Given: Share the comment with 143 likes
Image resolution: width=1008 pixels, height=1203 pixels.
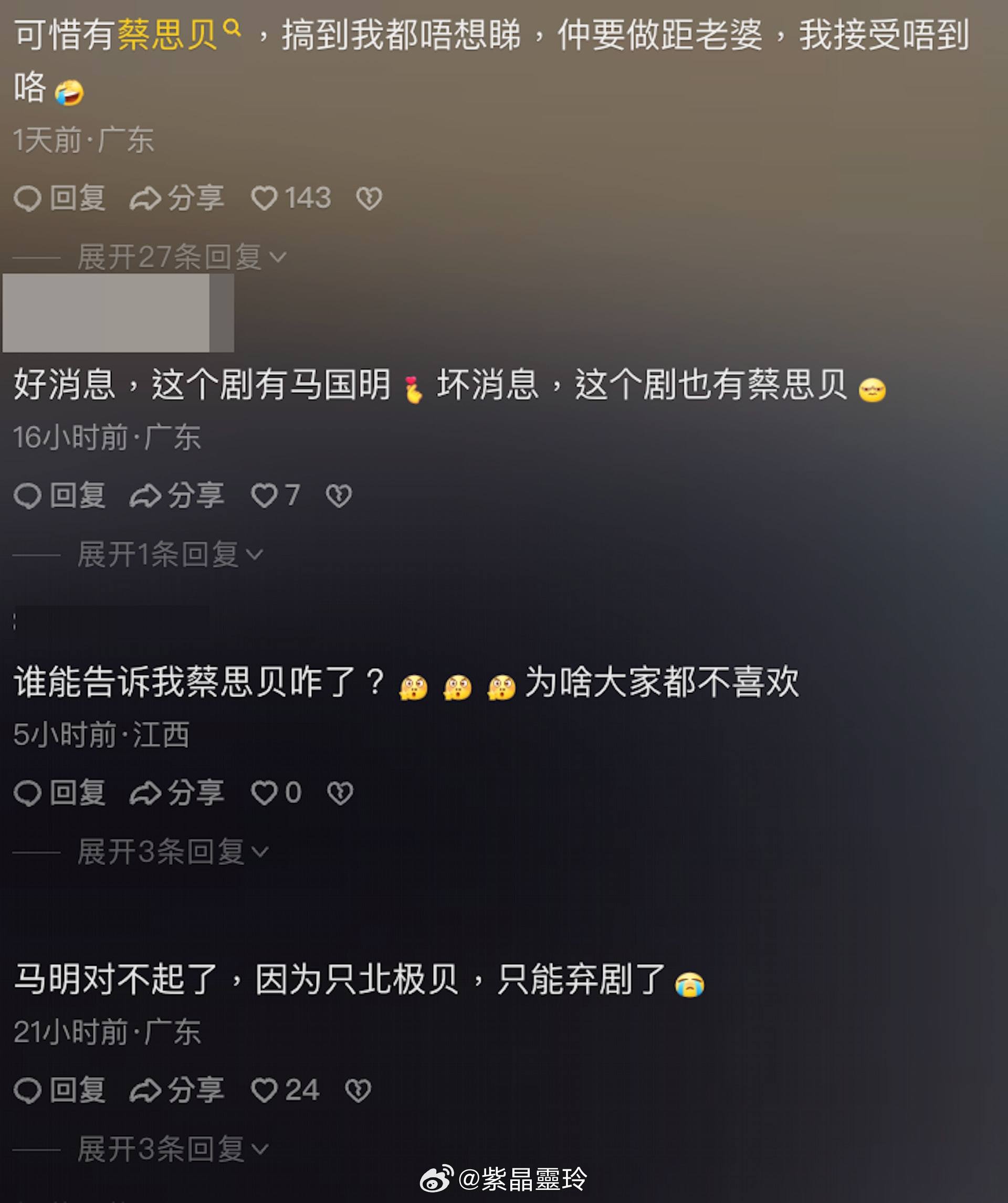Looking at the screenshot, I should [x=176, y=198].
